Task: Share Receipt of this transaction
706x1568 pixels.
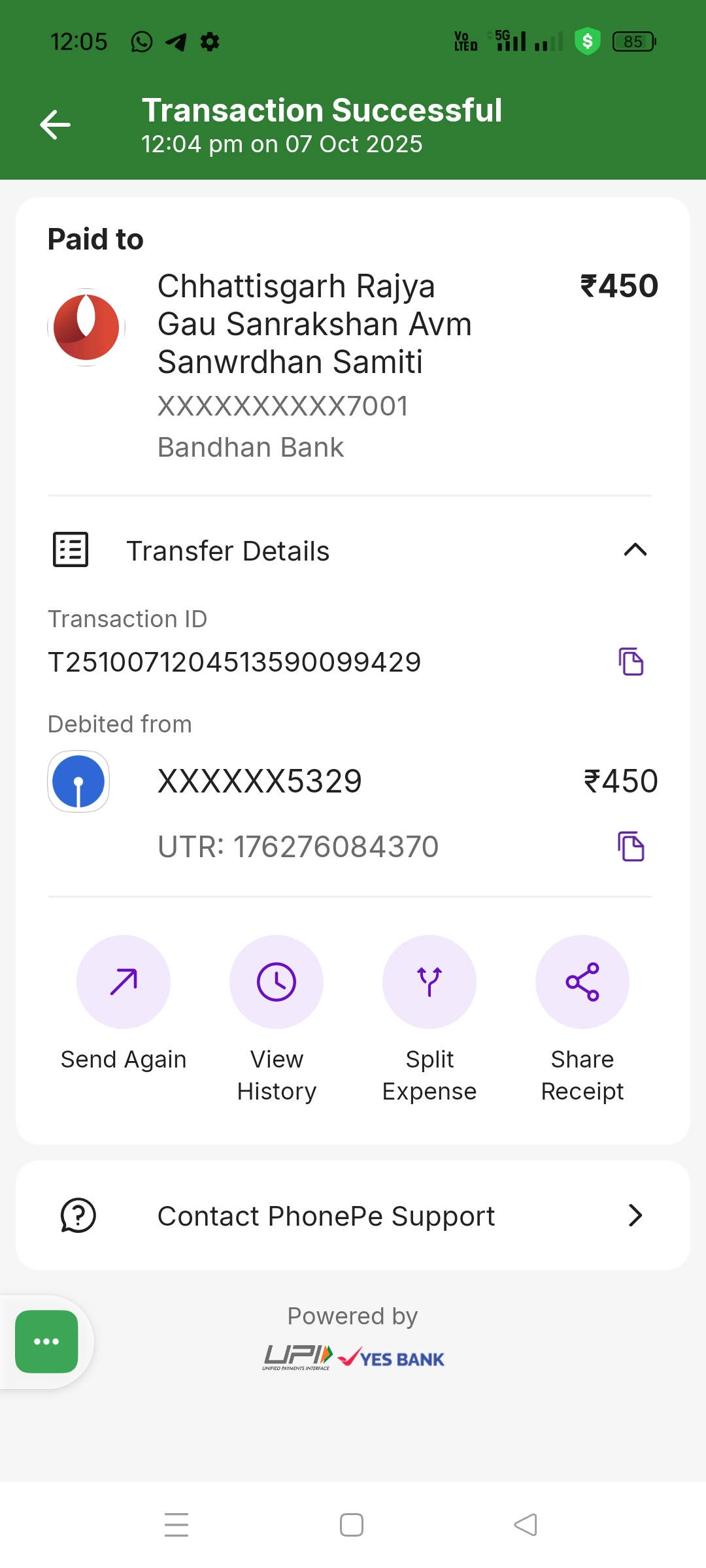Action: 582,982
